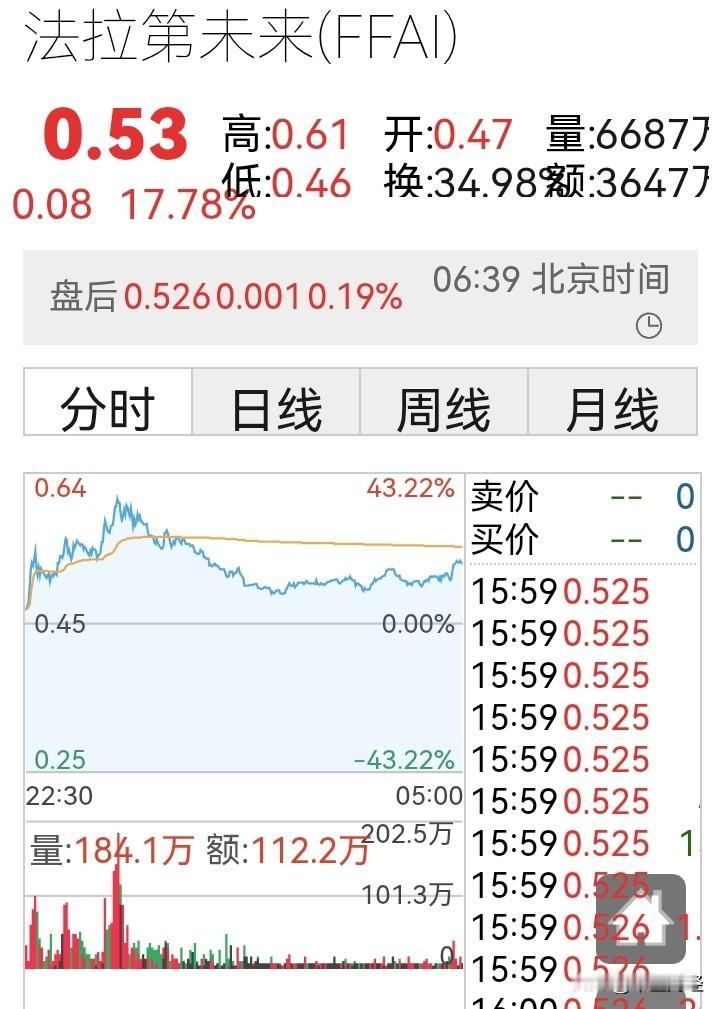720x1009 pixels.
Task: View the 月线 monthly chart tab
Action: (612, 404)
